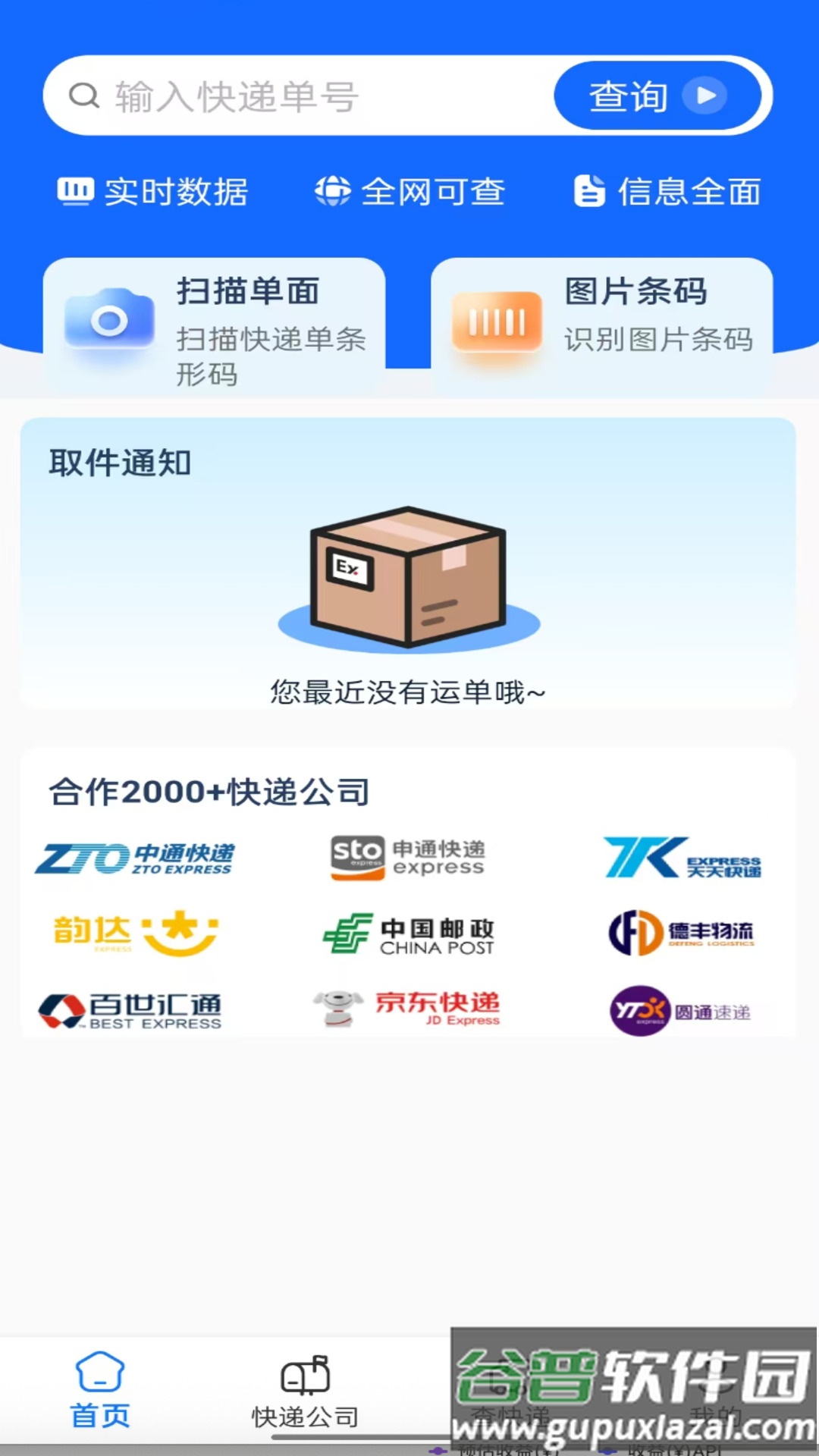Click the 实时数据 real-time data icon
This screenshot has width=819, height=1456.
point(76,192)
